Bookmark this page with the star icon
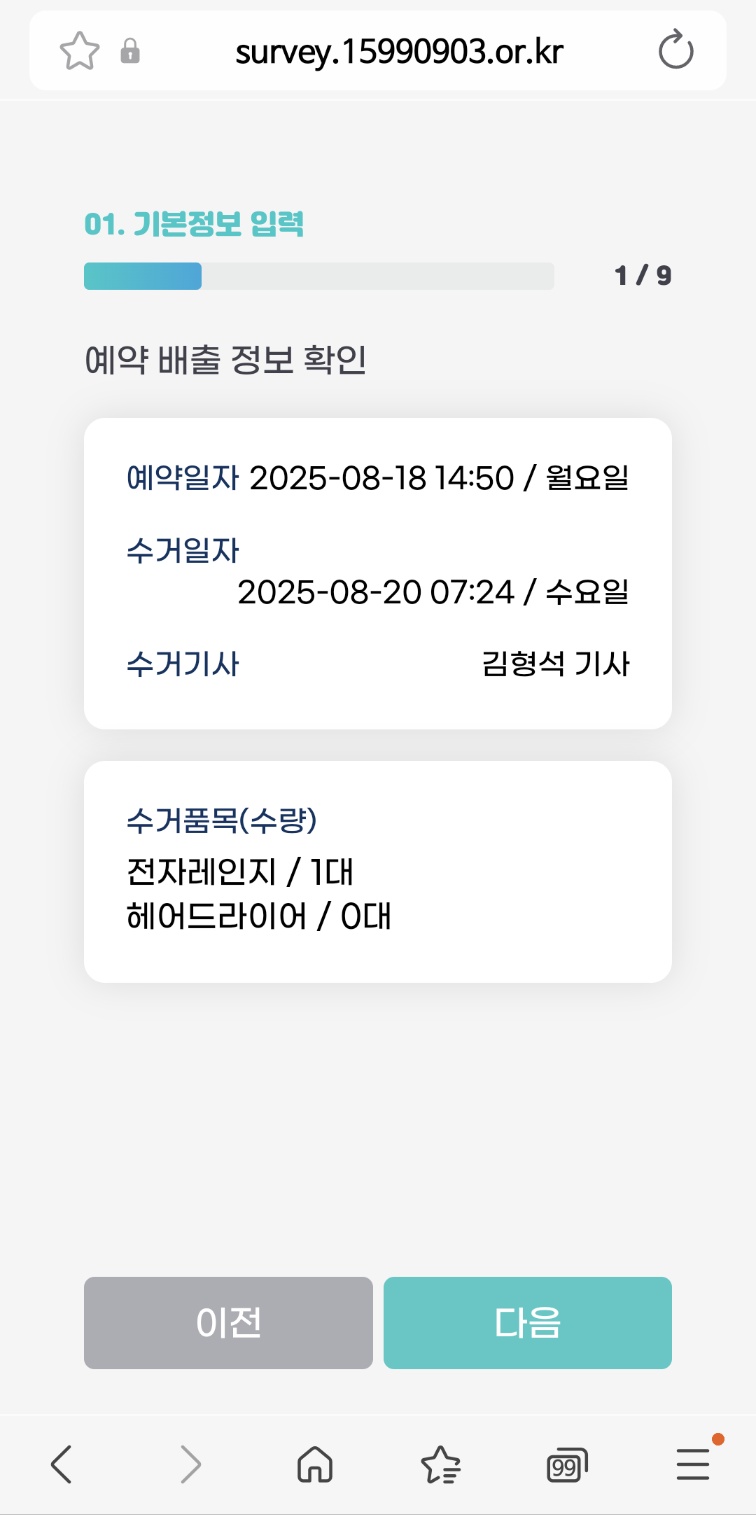This screenshot has height=1515, width=756. point(79,51)
